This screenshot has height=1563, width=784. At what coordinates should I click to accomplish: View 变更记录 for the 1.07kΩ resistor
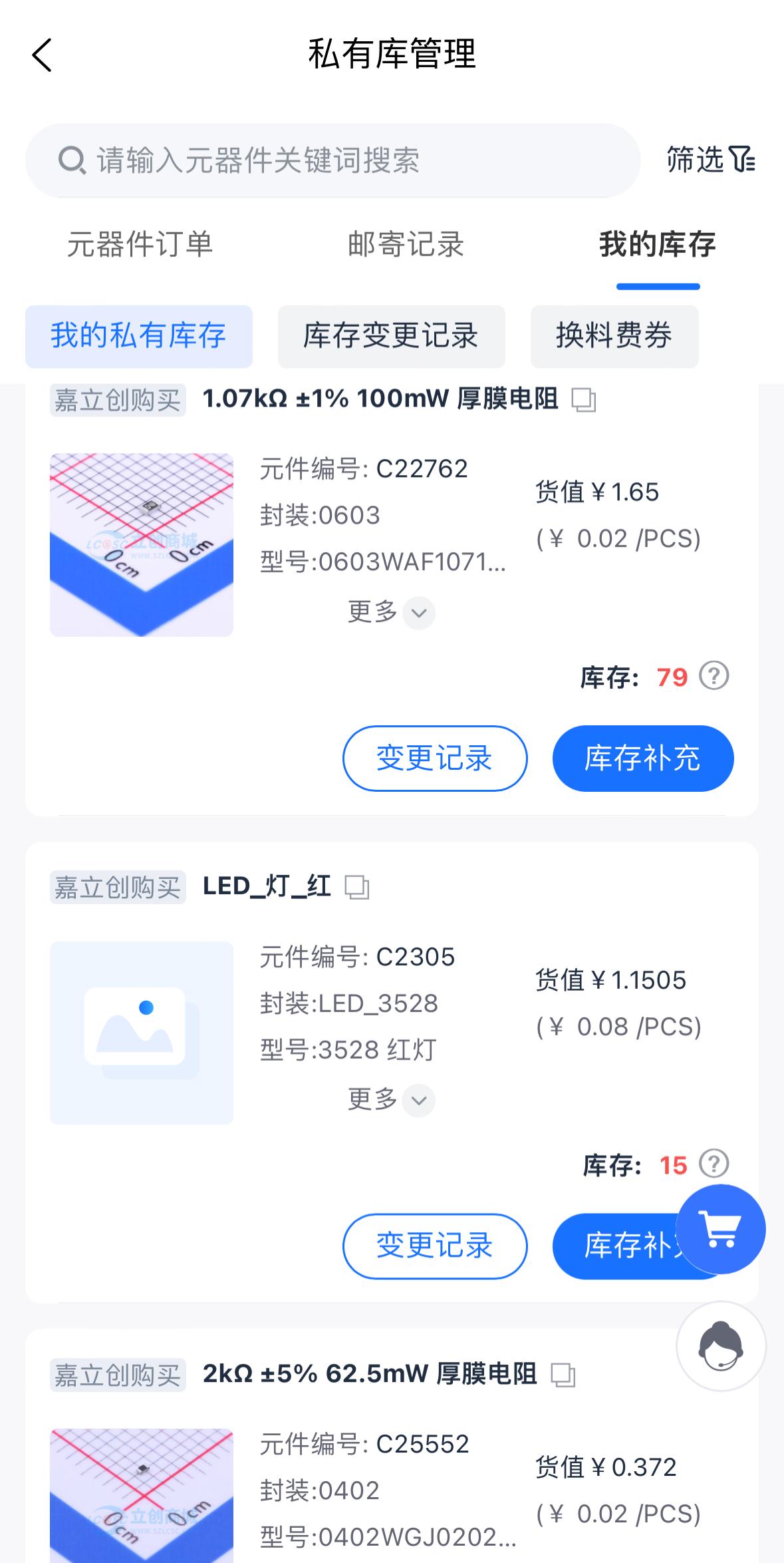(434, 759)
